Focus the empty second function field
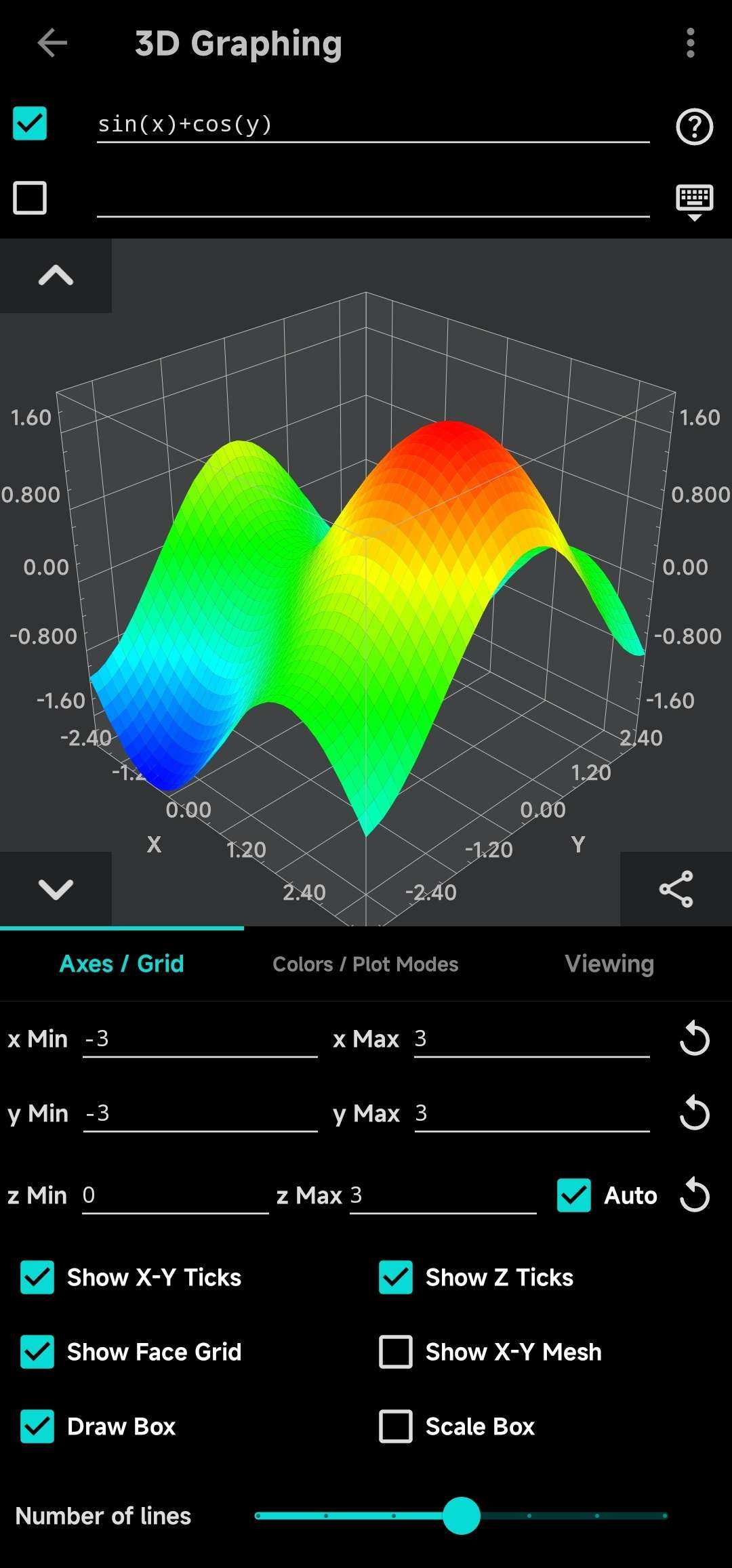 373,200
